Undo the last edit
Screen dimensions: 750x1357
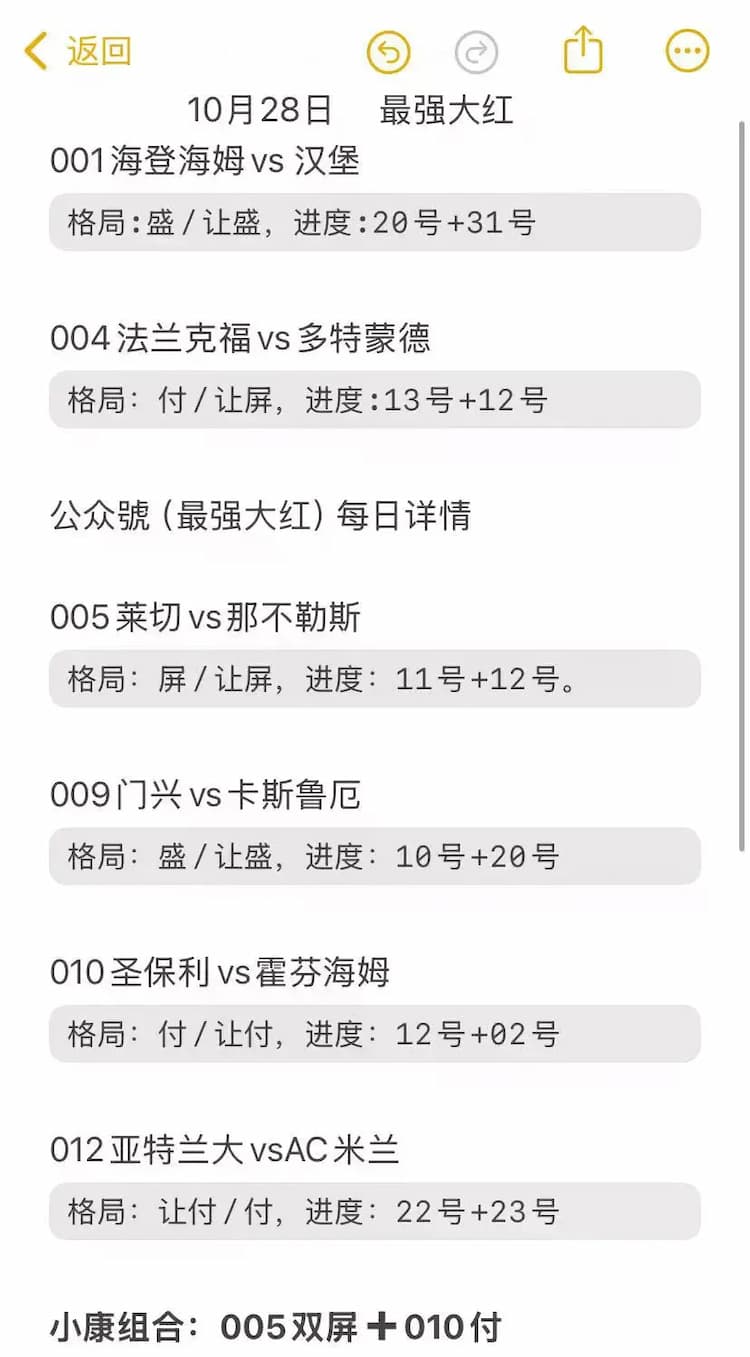pyautogui.click(x=388, y=52)
